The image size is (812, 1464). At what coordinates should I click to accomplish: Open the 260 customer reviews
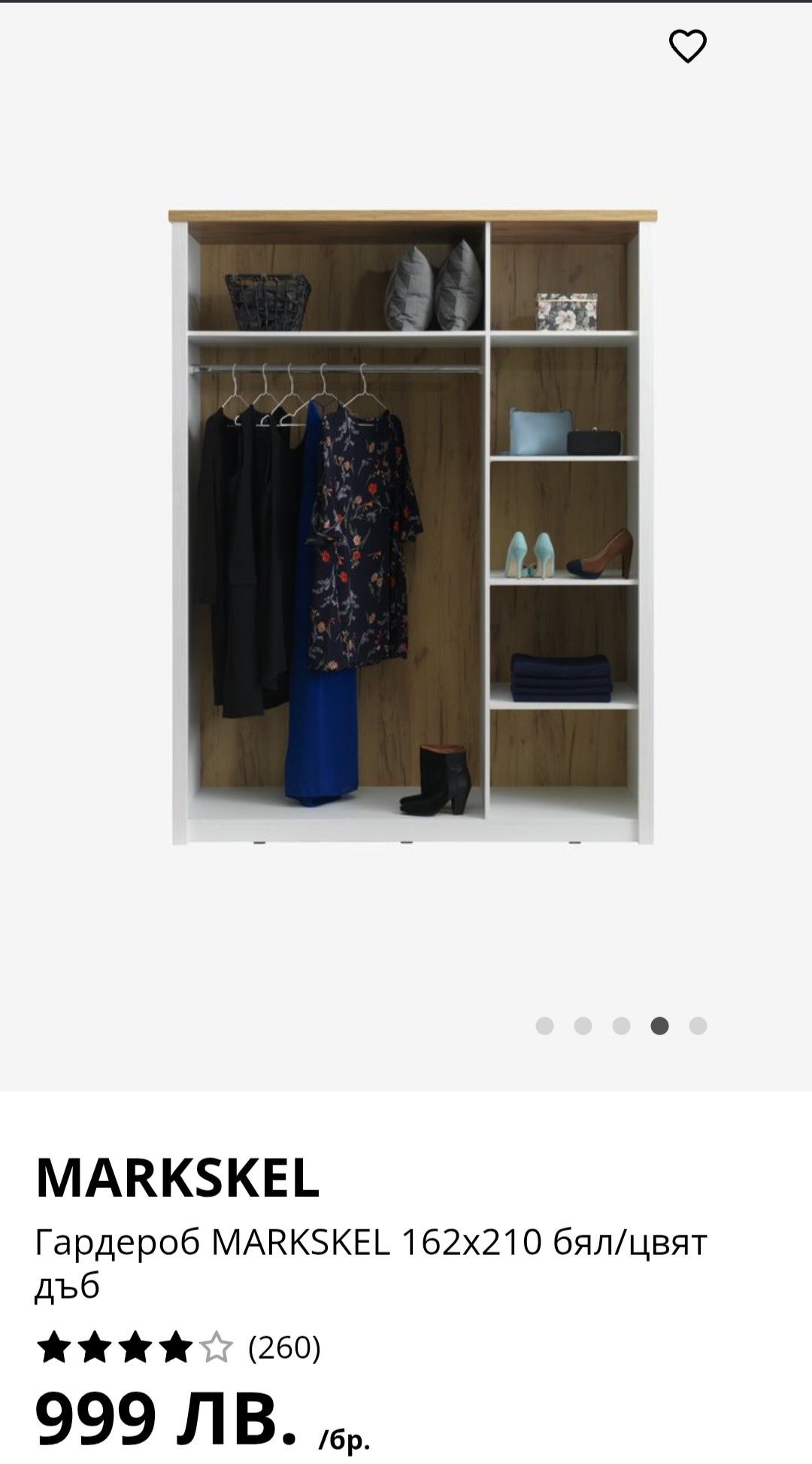(x=284, y=1347)
